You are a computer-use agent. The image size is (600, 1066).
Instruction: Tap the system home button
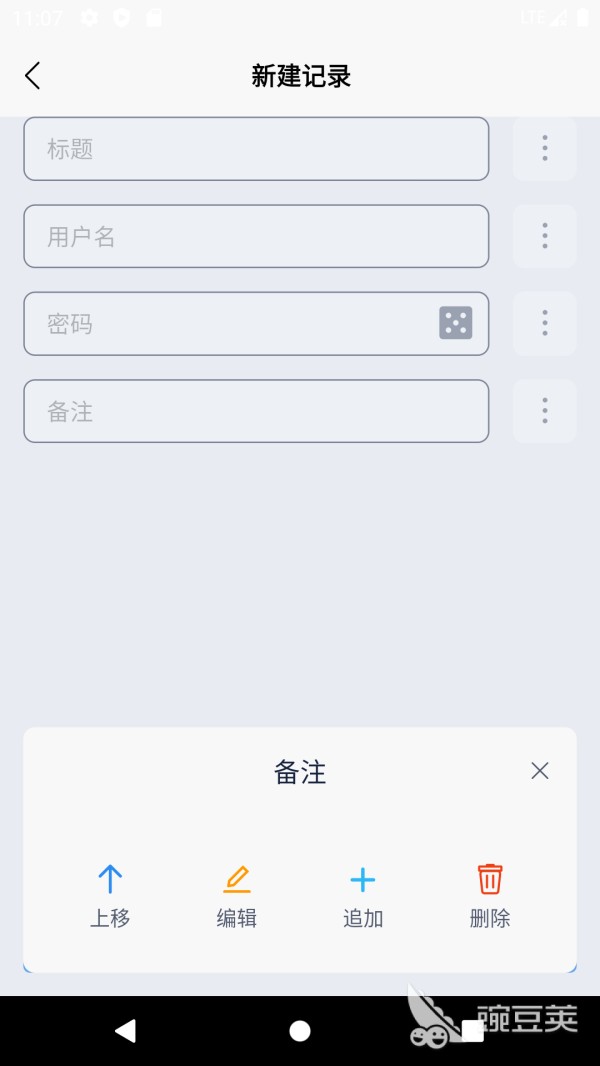coord(300,1031)
